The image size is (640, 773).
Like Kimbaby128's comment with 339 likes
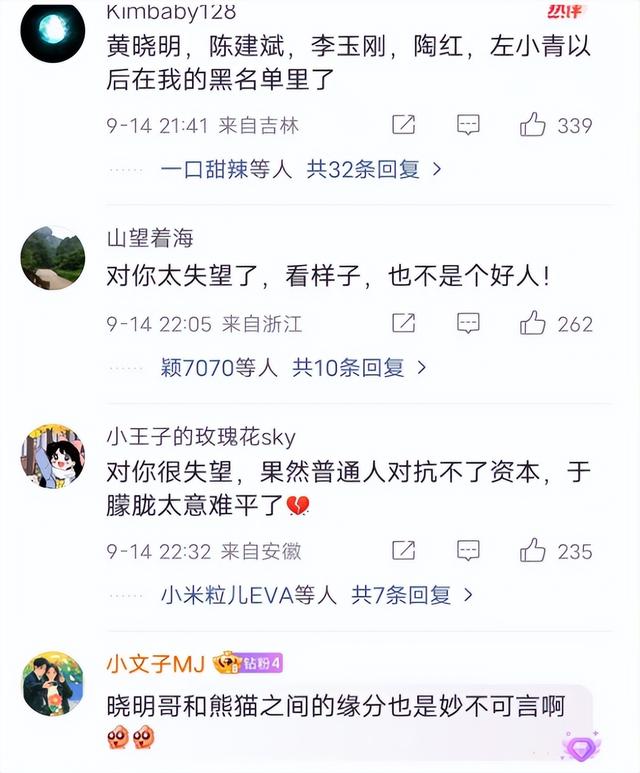(533, 125)
